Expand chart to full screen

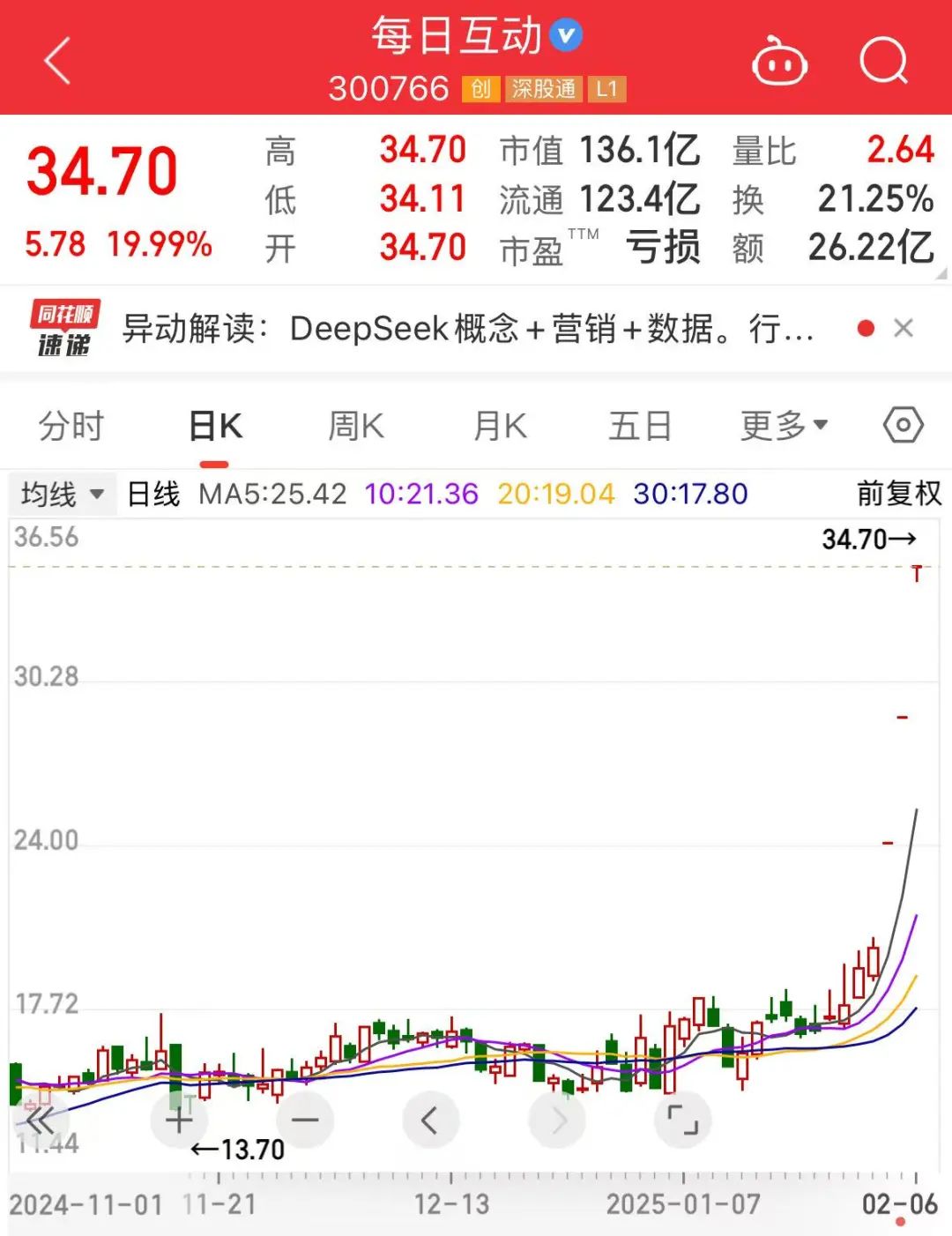[x=682, y=1121]
